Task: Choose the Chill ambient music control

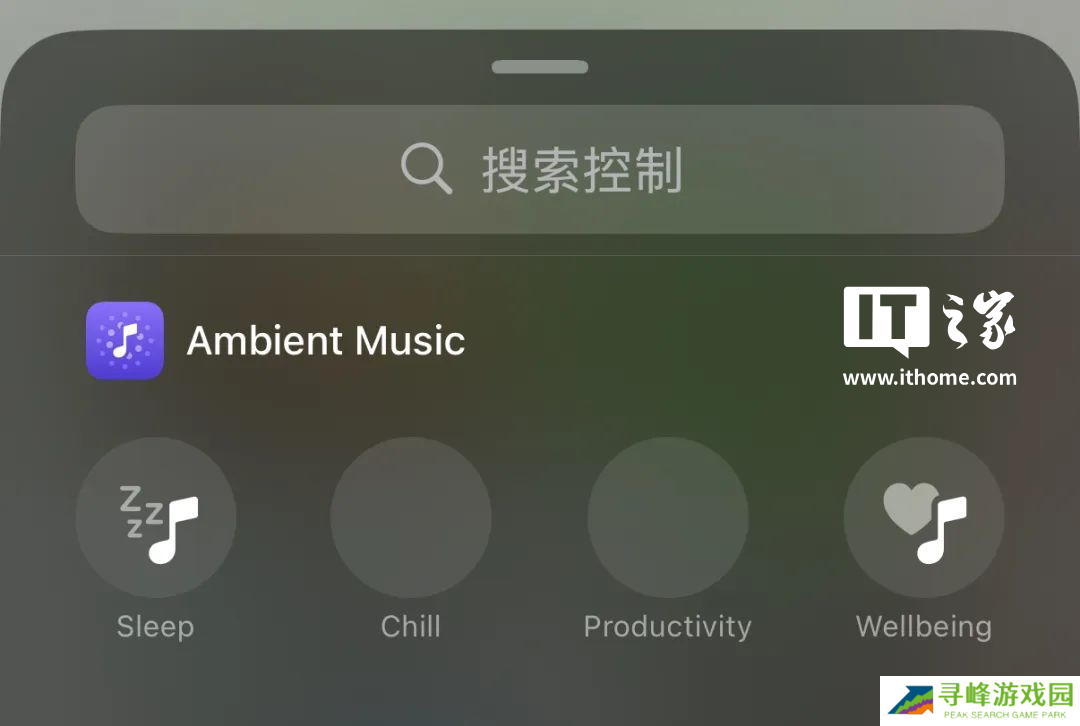Action: [x=411, y=518]
